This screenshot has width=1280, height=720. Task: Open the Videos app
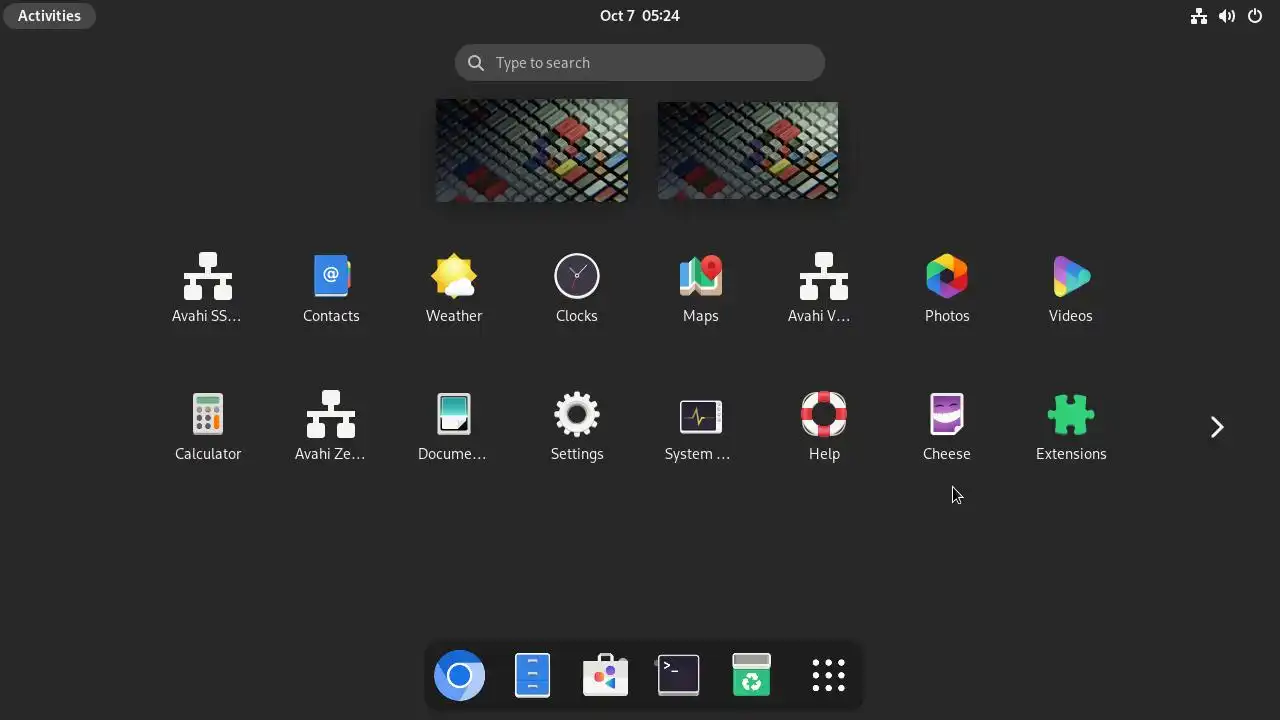pyautogui.click(x=1070, y=288)
